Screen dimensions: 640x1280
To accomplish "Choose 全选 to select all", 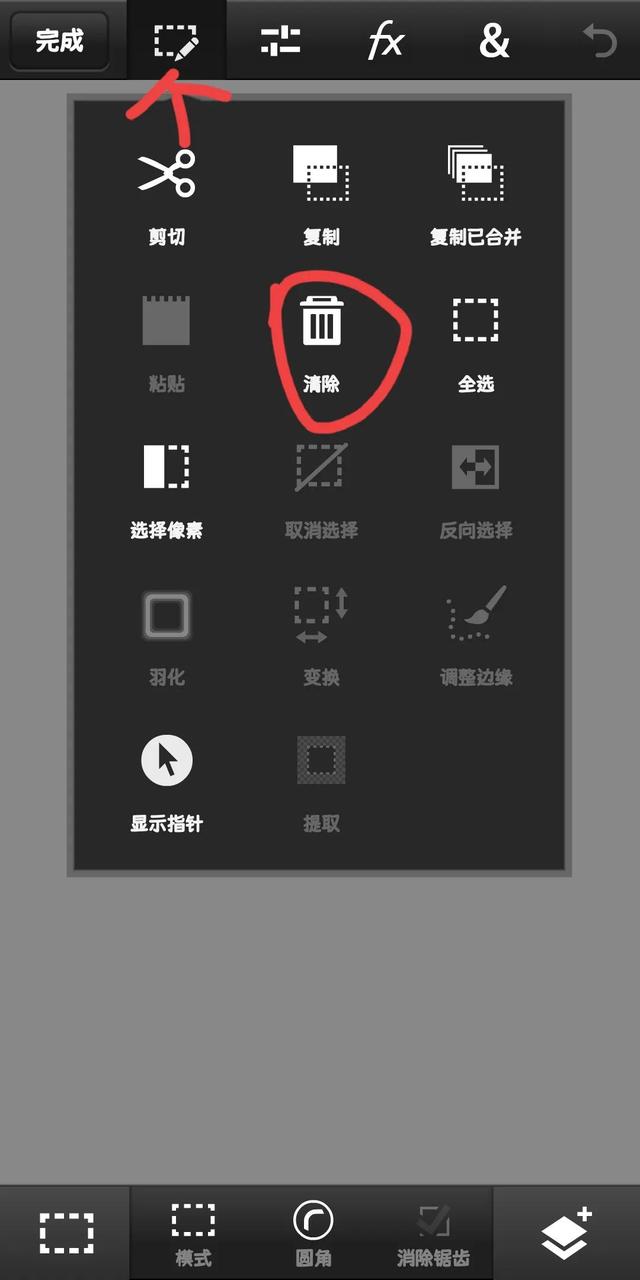I will (476, 344).
